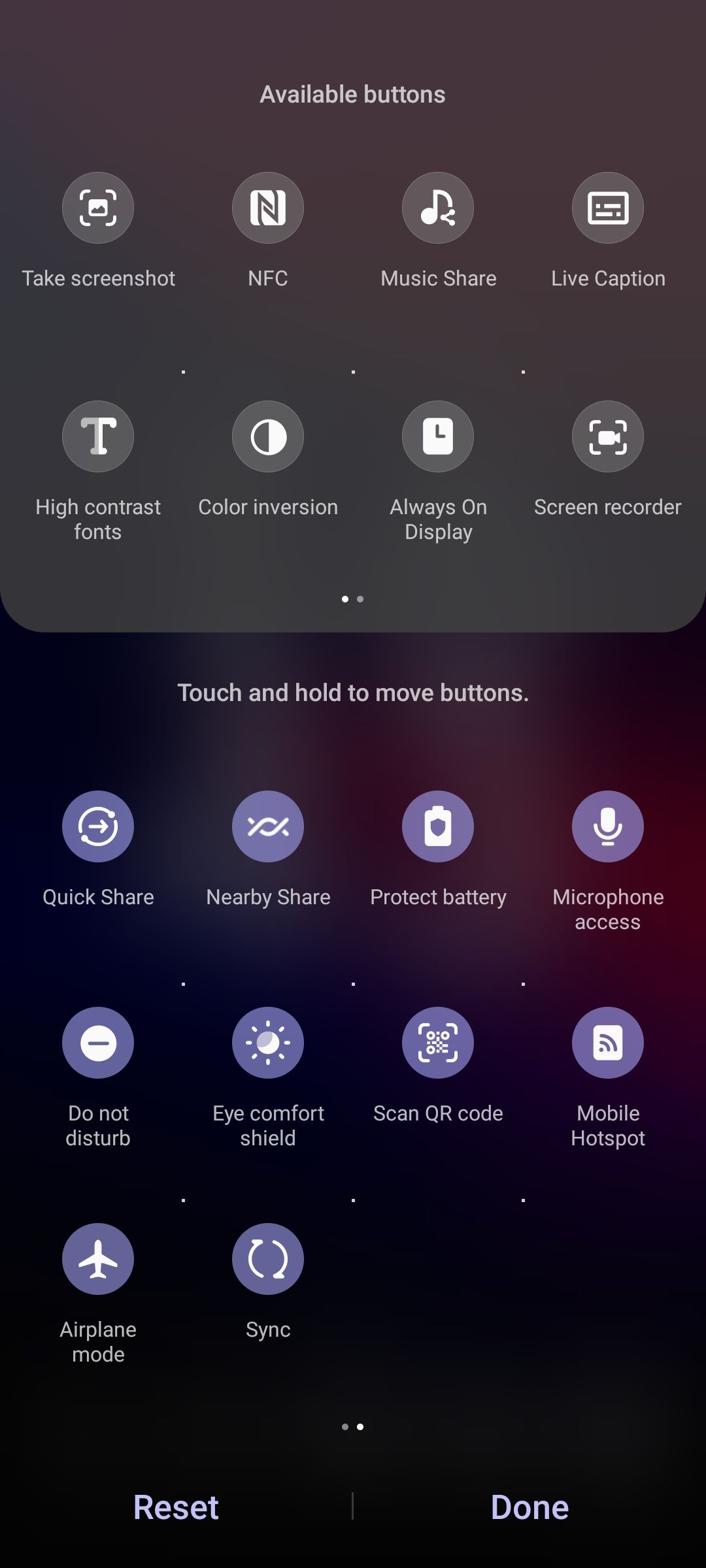
Task: Select the Color inversion tile
Action: (268, 436)
